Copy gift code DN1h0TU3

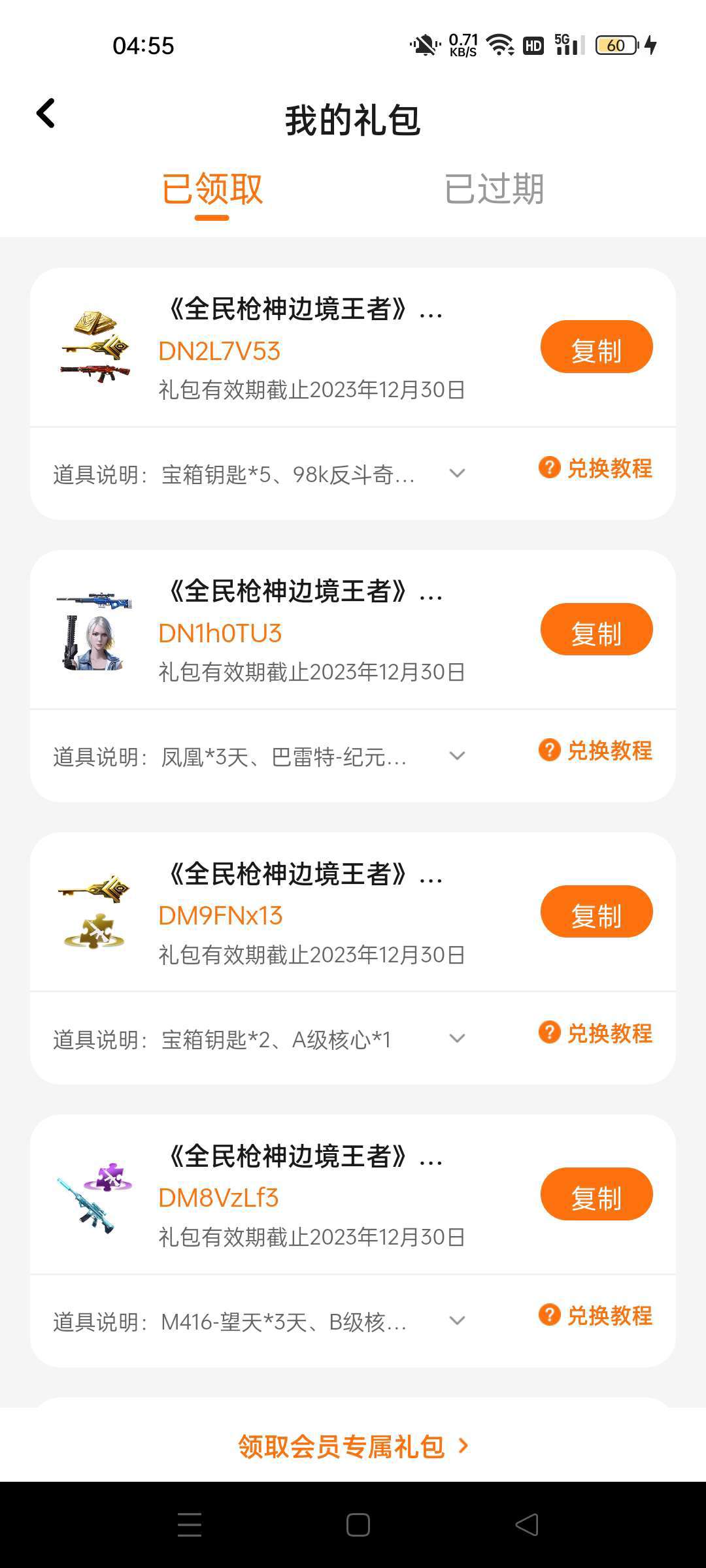[x=596, y=629]
